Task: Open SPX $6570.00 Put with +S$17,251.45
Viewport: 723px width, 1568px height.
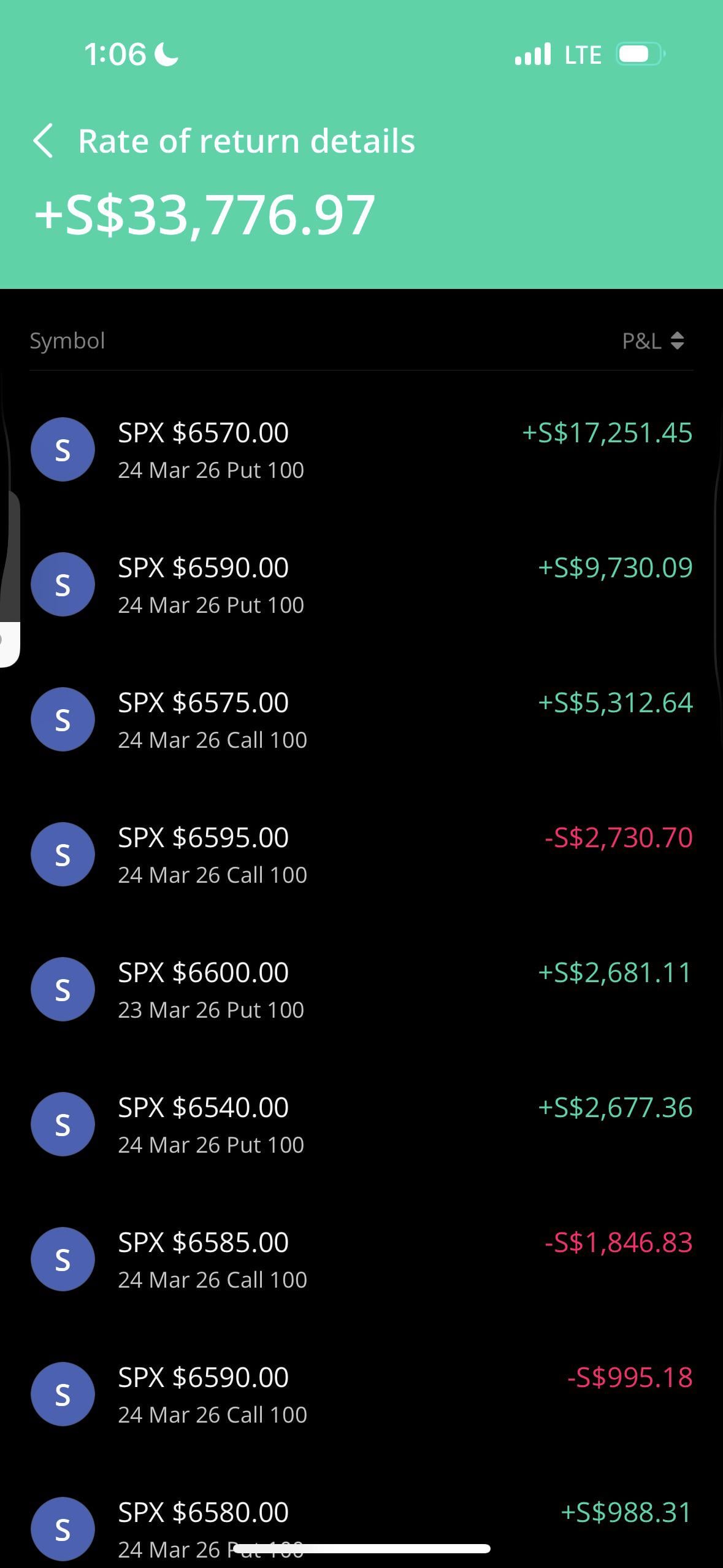Action: pyautogui.click(x=361, y=450)
